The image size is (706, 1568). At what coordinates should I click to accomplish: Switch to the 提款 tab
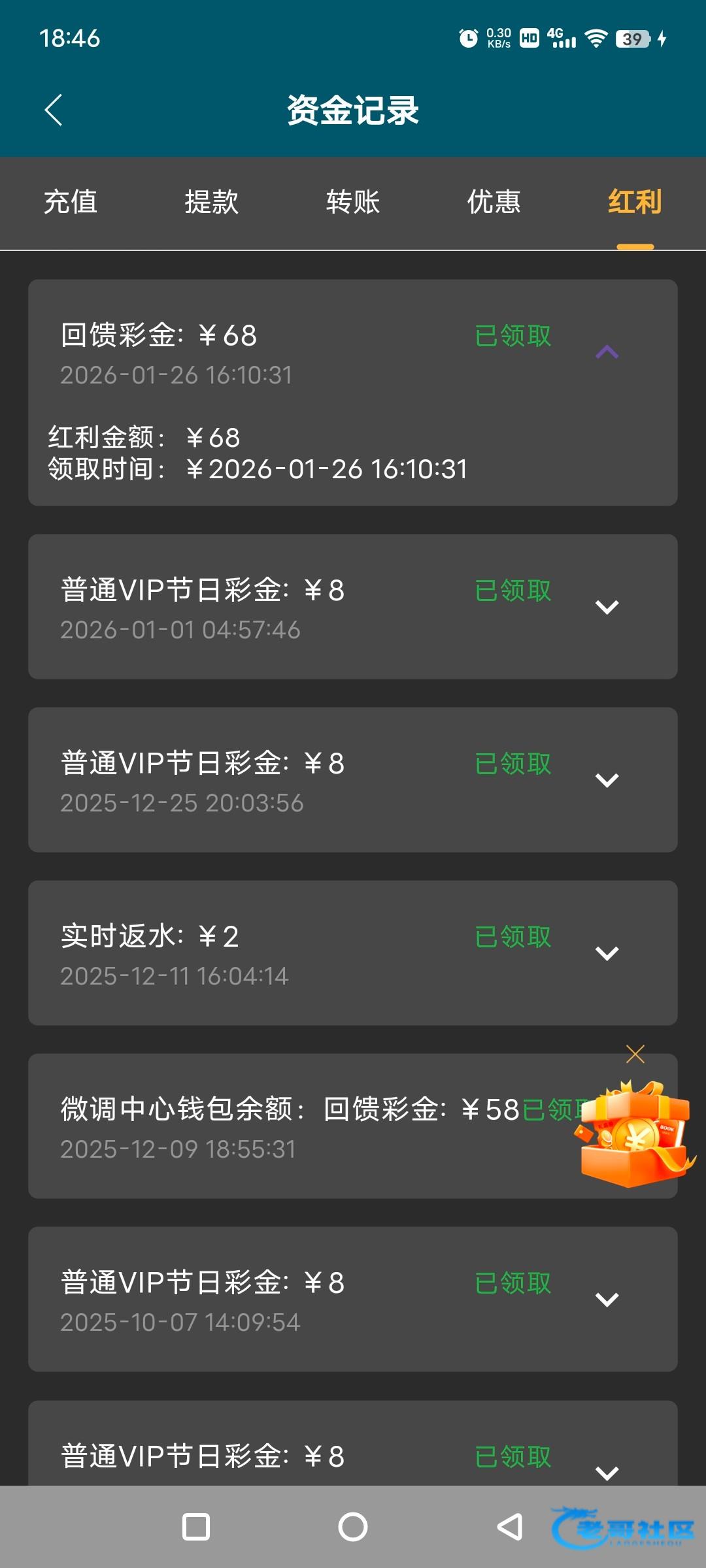pos(211,201)
